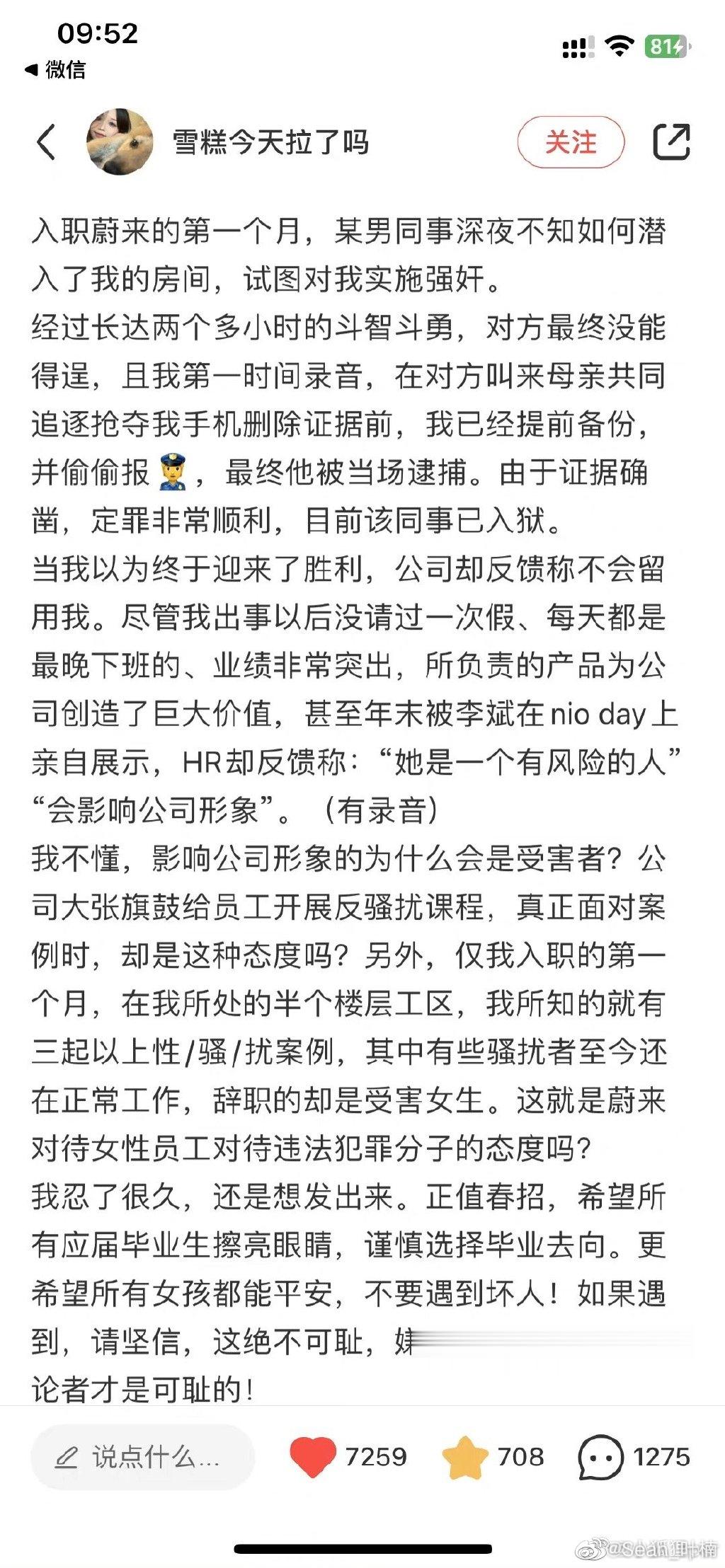The height and width of the screenshot is (1568, 725).
Task: Return to 微信 via status bar link
Action: point(55,69)
